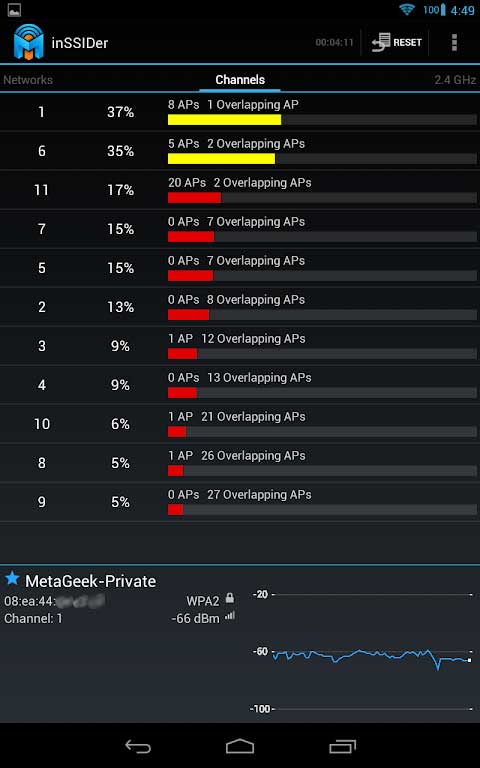Open channel 11 with 20 APs
The image size is (480, 768).
tap(240, 190)
